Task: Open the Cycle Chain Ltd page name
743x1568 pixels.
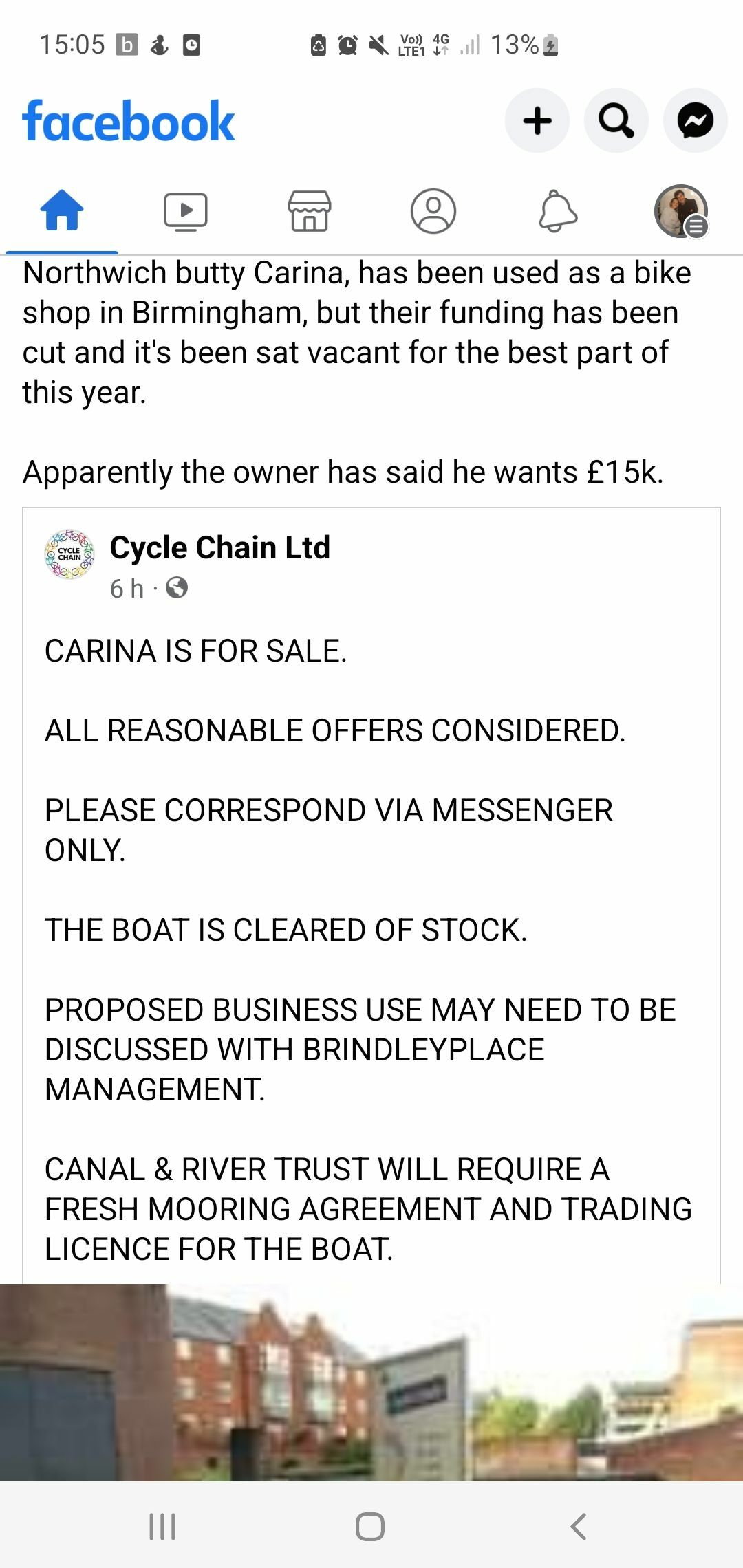Action: pyautogui.click(x=220, y=548)
